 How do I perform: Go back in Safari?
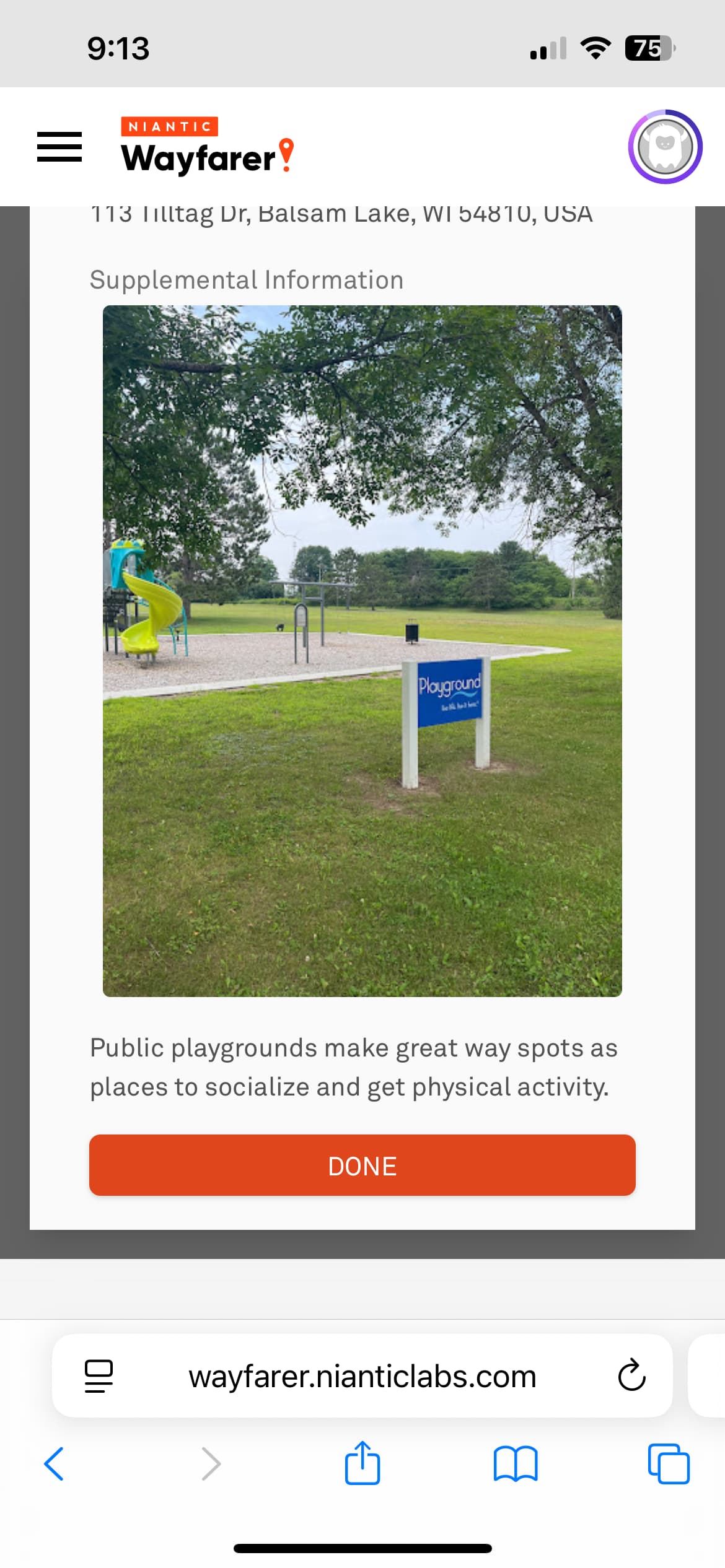pyautogui.click(x=54, y=1464)
